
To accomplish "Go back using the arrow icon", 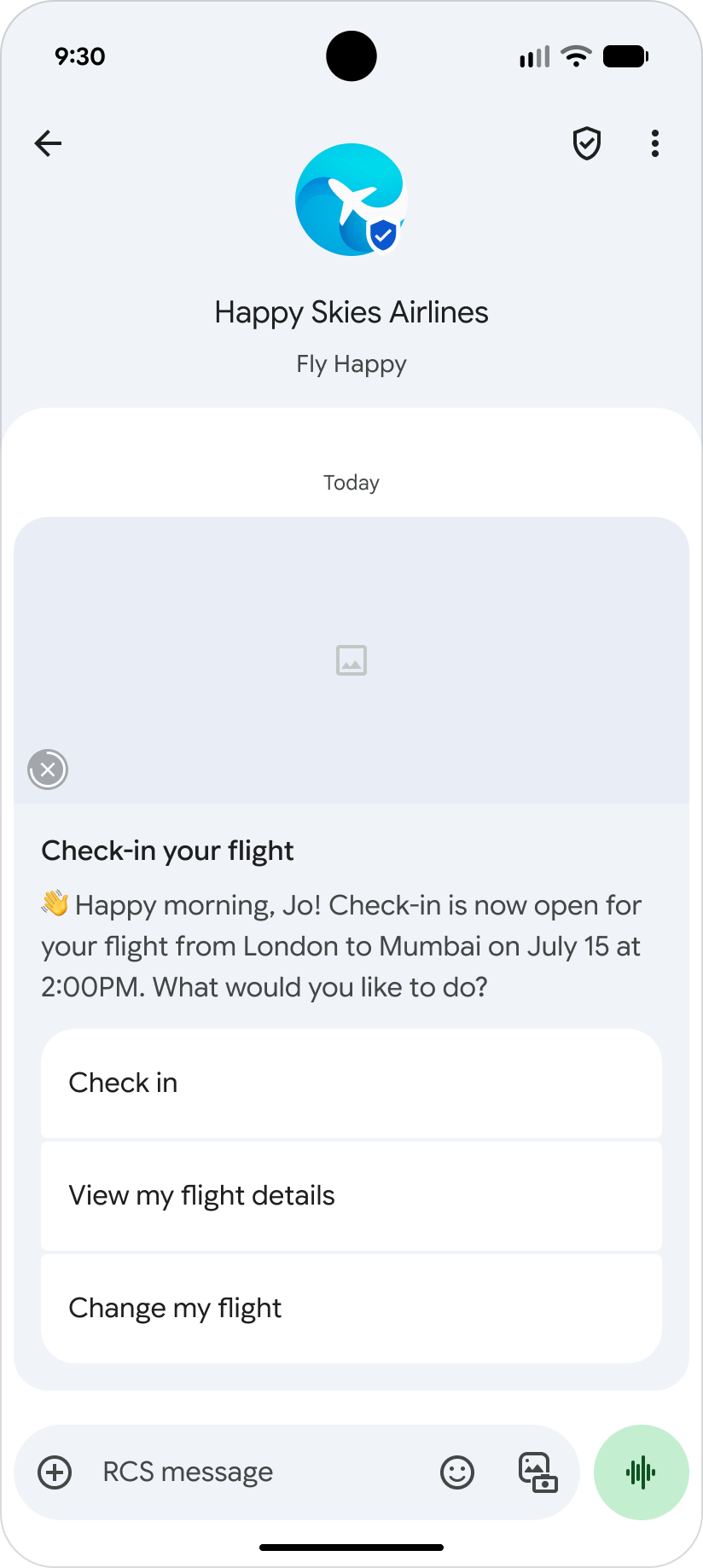I will click(x=49, y=143).
